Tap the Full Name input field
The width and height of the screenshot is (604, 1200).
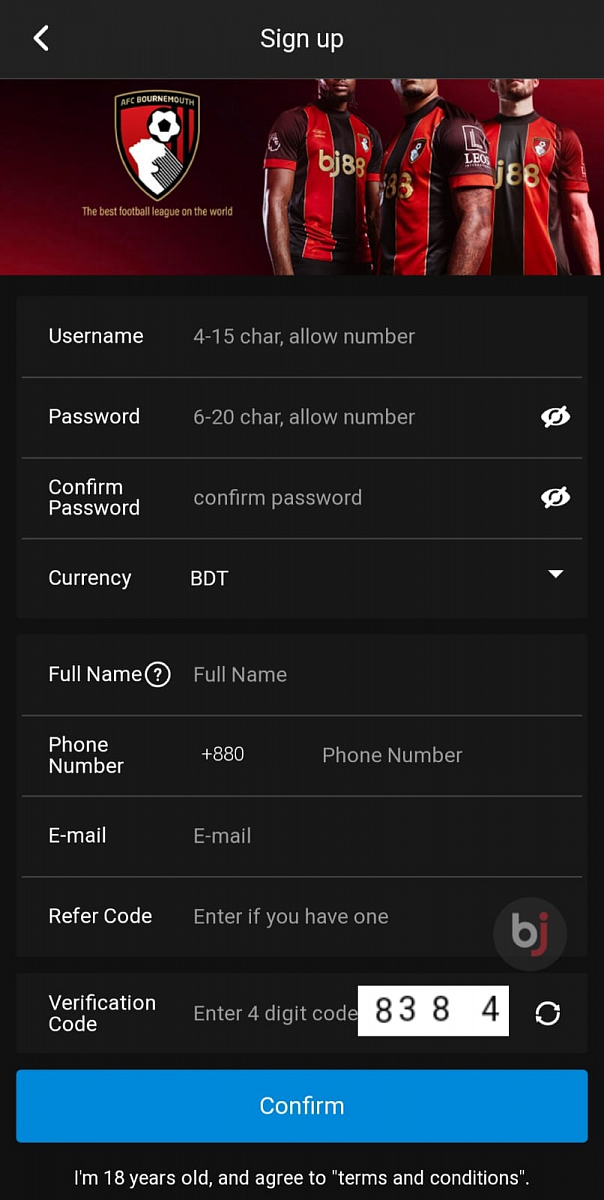pos(380,675)
